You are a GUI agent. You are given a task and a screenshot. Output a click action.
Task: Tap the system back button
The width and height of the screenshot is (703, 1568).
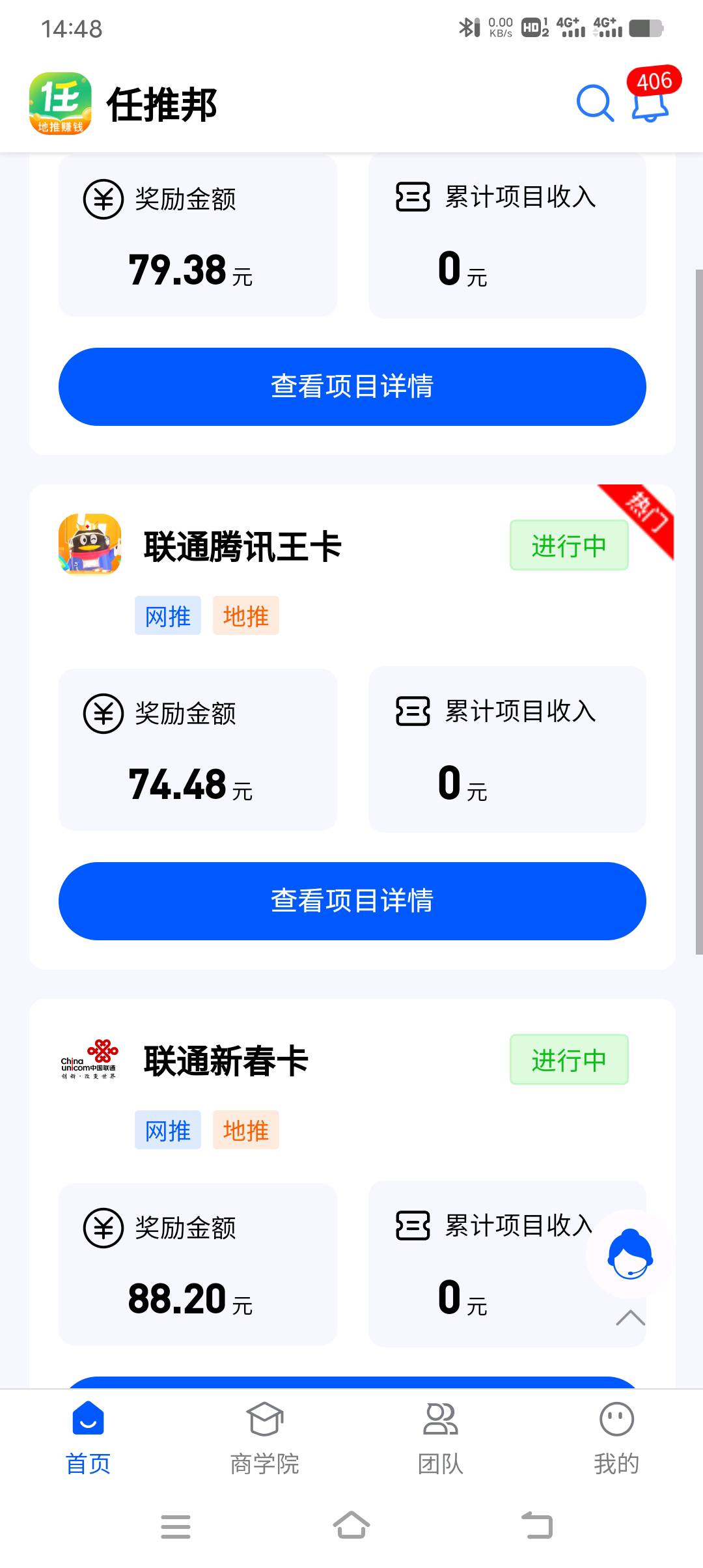(x=538, y=1526)
